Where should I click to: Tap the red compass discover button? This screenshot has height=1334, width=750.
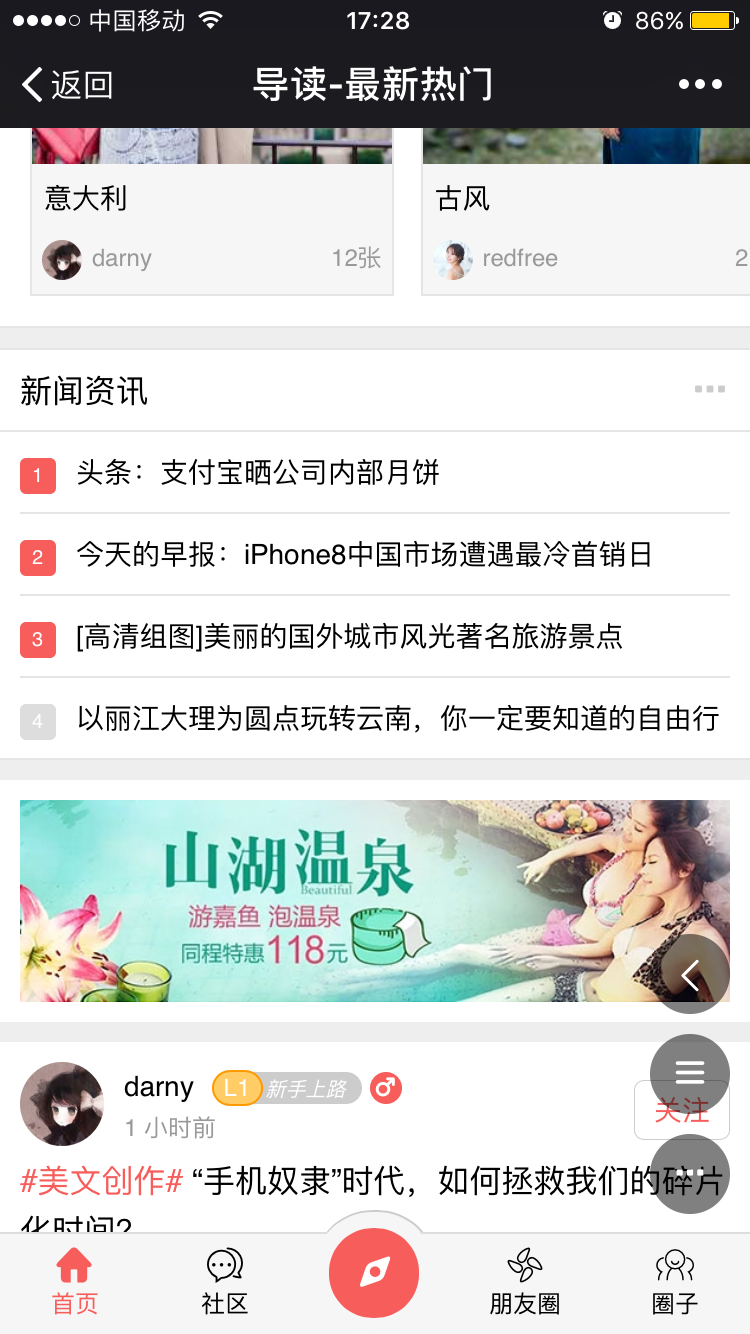pyautogui.click(x=374, y=1273)
